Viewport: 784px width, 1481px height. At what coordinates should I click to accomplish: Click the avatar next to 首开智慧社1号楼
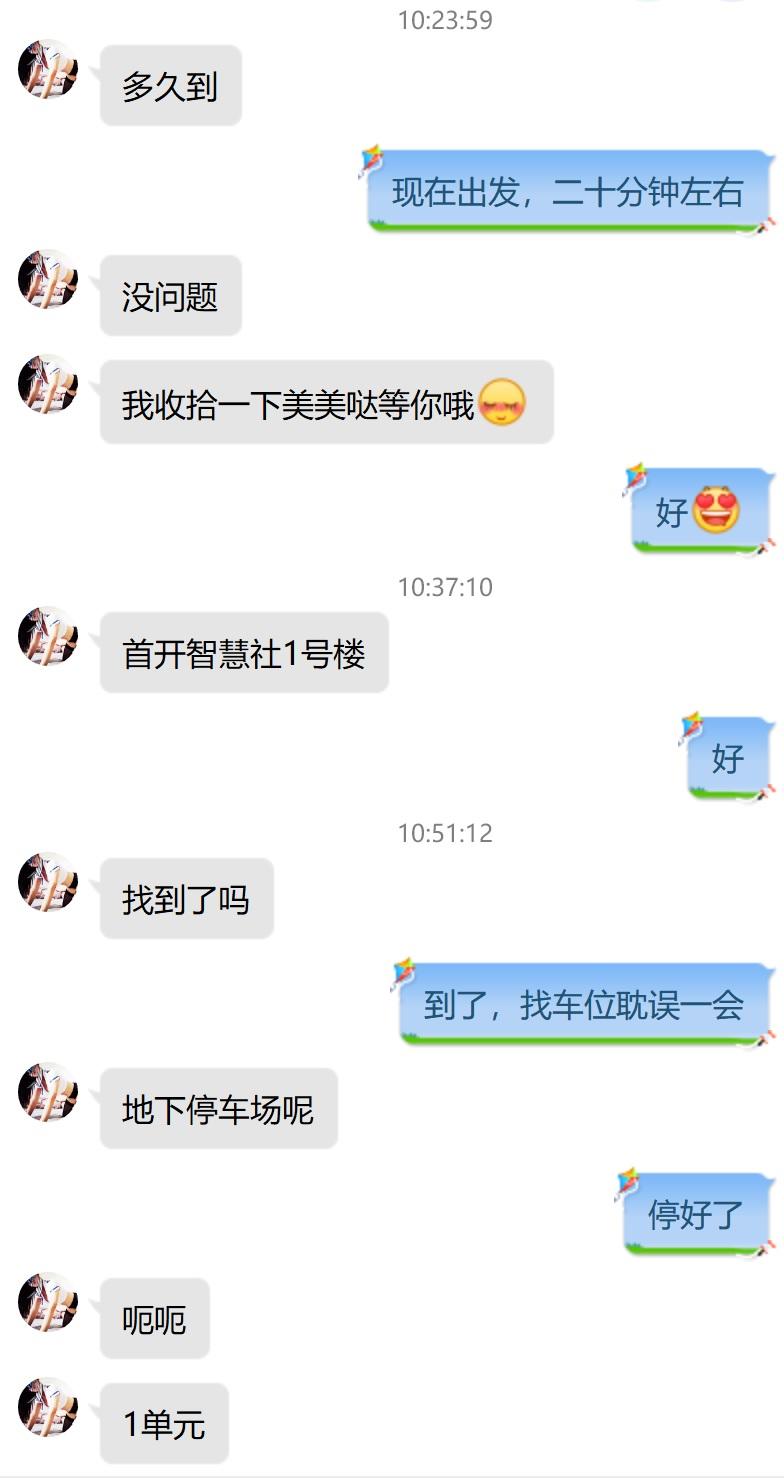click(x=46, y=633)
